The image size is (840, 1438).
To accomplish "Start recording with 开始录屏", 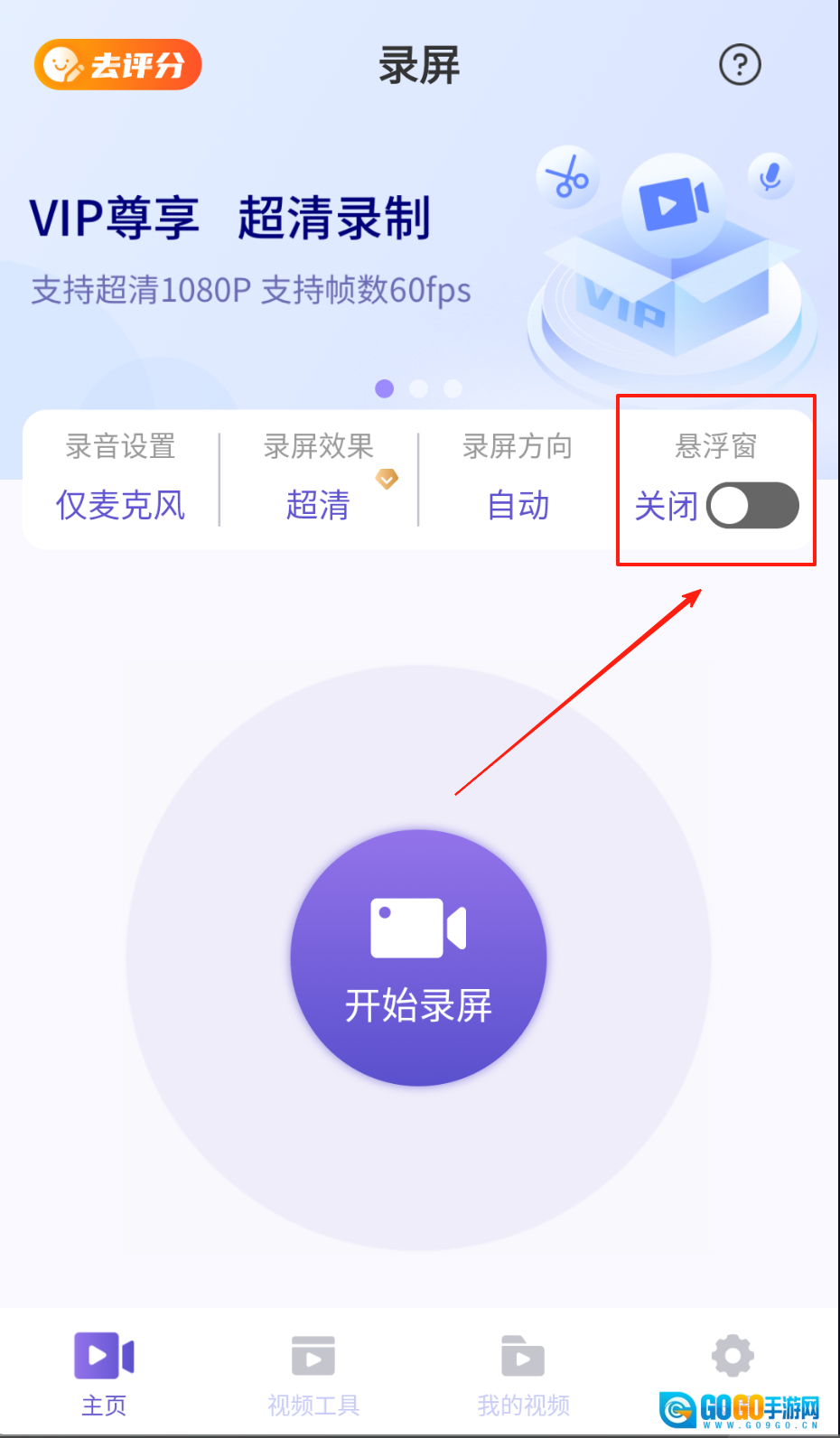I will [418, 957].
